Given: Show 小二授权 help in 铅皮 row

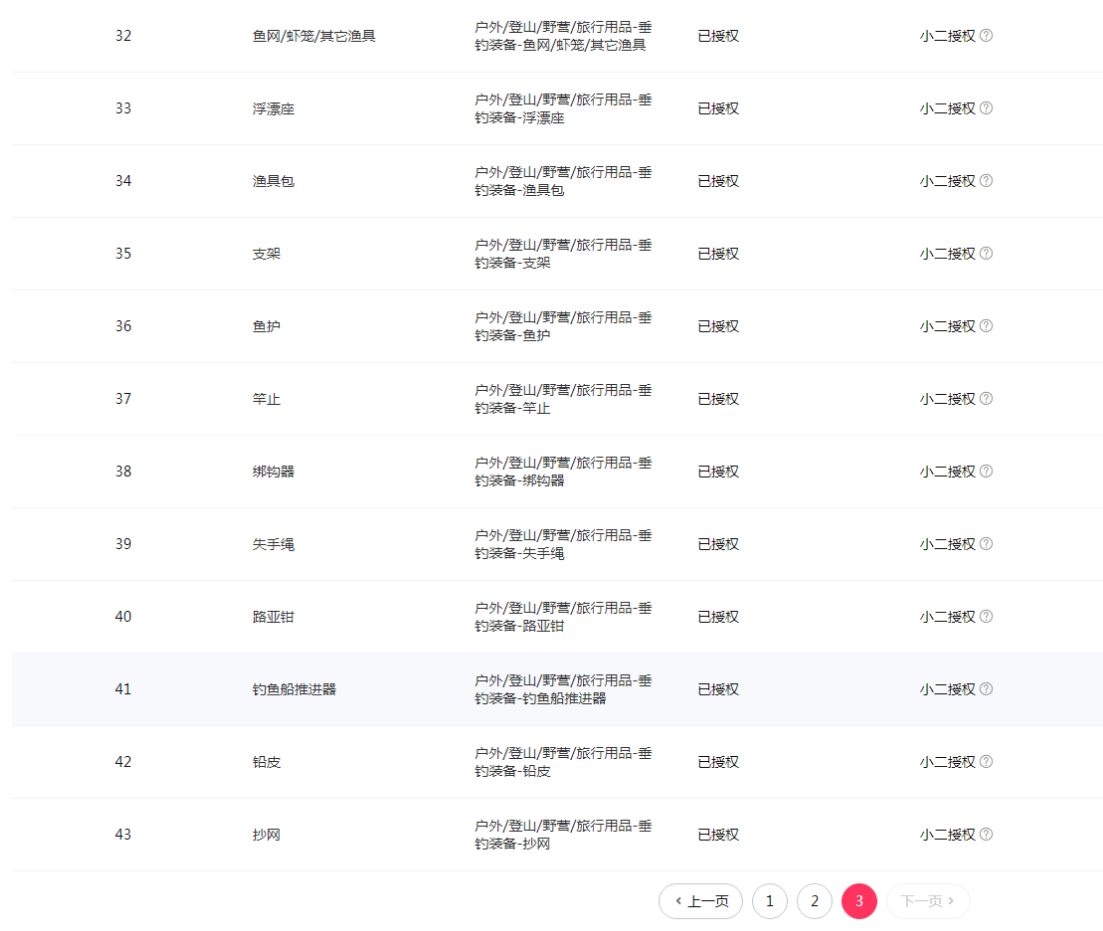Looking at the screenshot, I should 986,761.
